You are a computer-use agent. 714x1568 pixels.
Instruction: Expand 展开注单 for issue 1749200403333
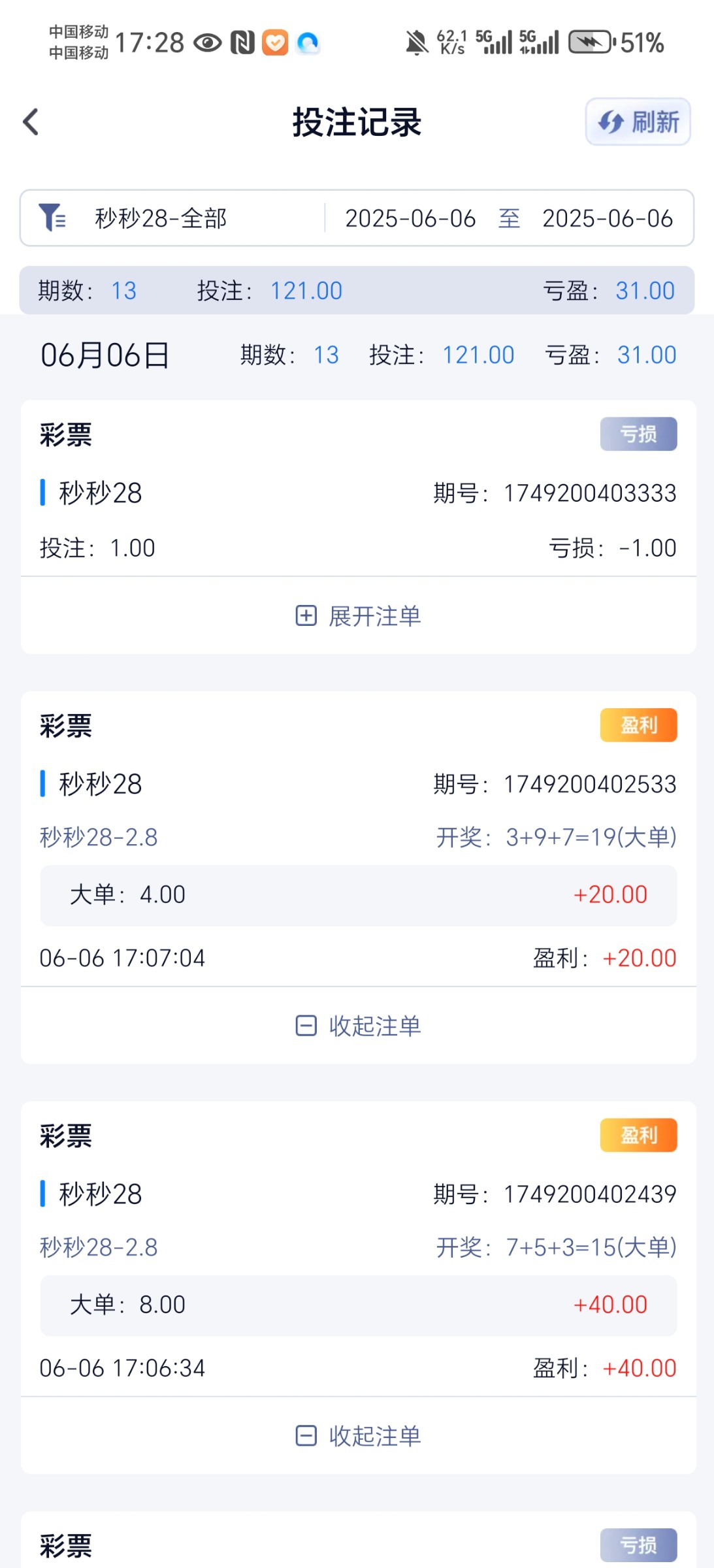tap(358, 616)
